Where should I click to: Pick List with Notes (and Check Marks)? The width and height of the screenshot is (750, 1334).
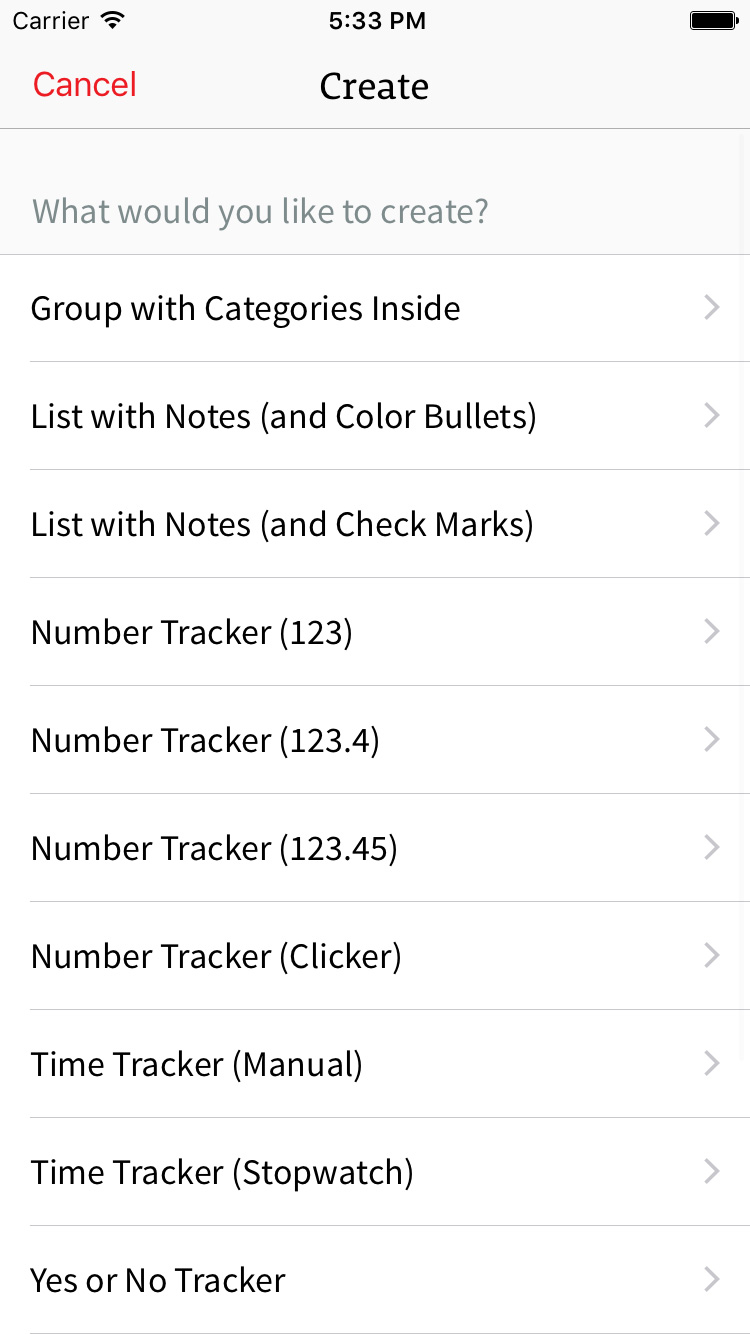tap(375, 524)
